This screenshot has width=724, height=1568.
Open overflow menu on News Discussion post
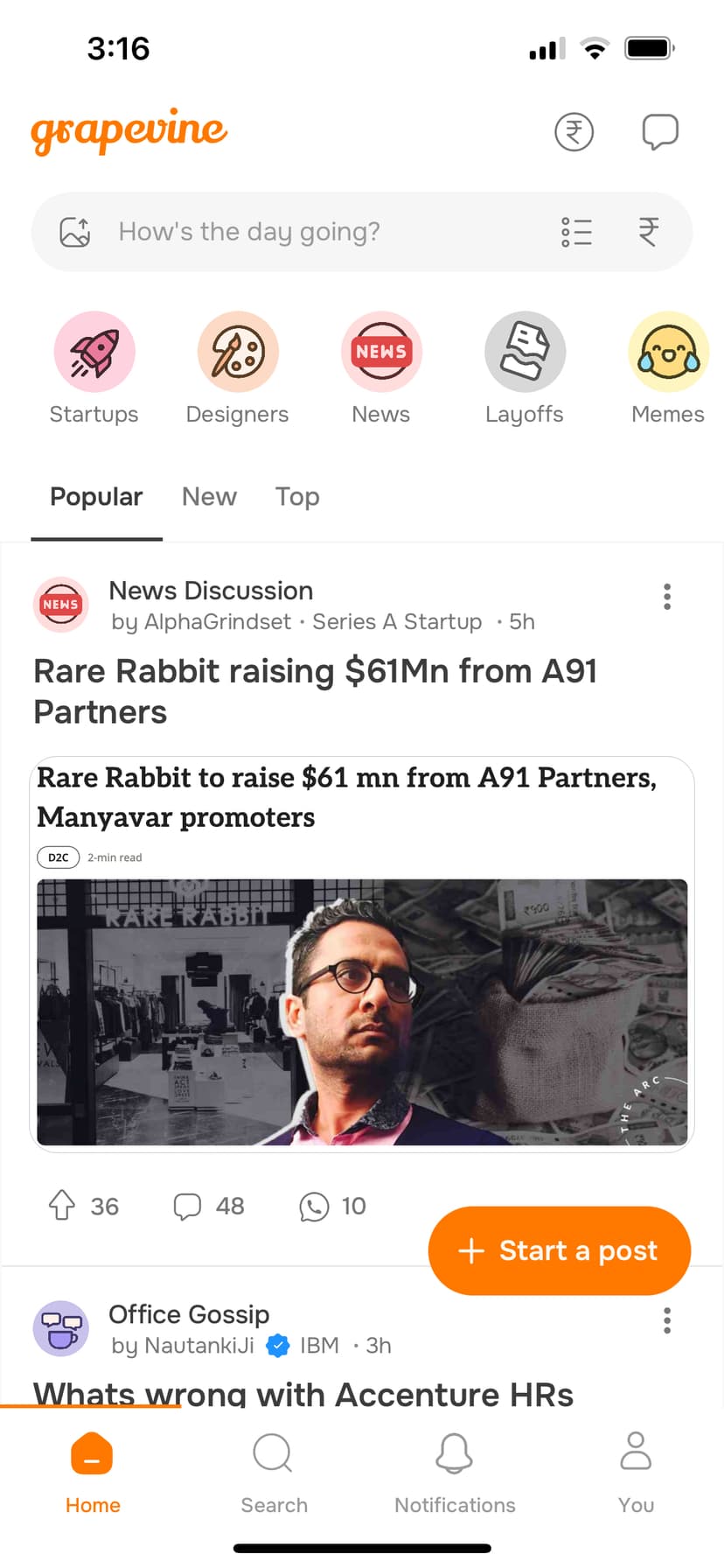tap(666, 596)
